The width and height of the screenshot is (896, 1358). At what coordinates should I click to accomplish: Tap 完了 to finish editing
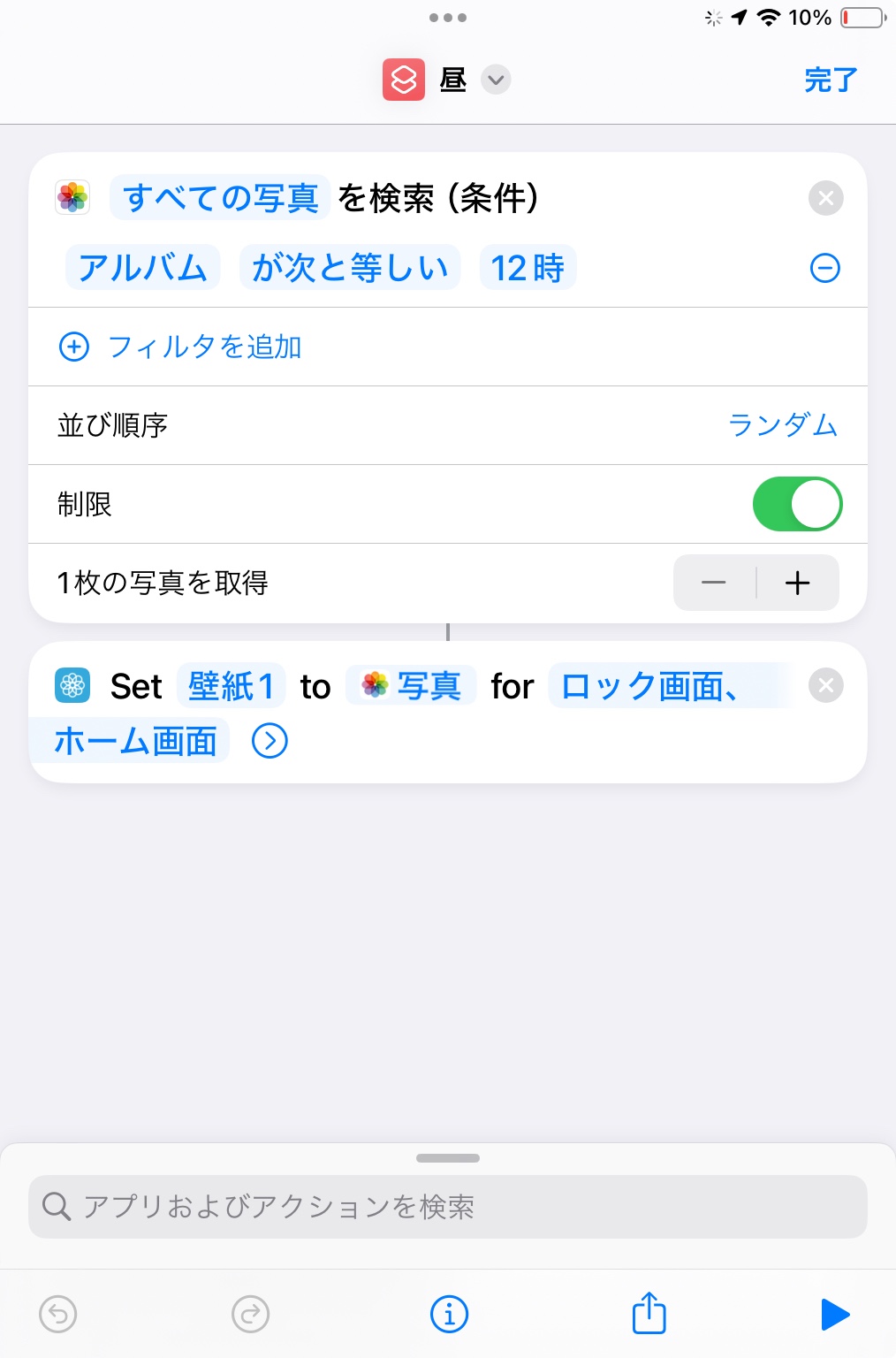coord(831,80)
